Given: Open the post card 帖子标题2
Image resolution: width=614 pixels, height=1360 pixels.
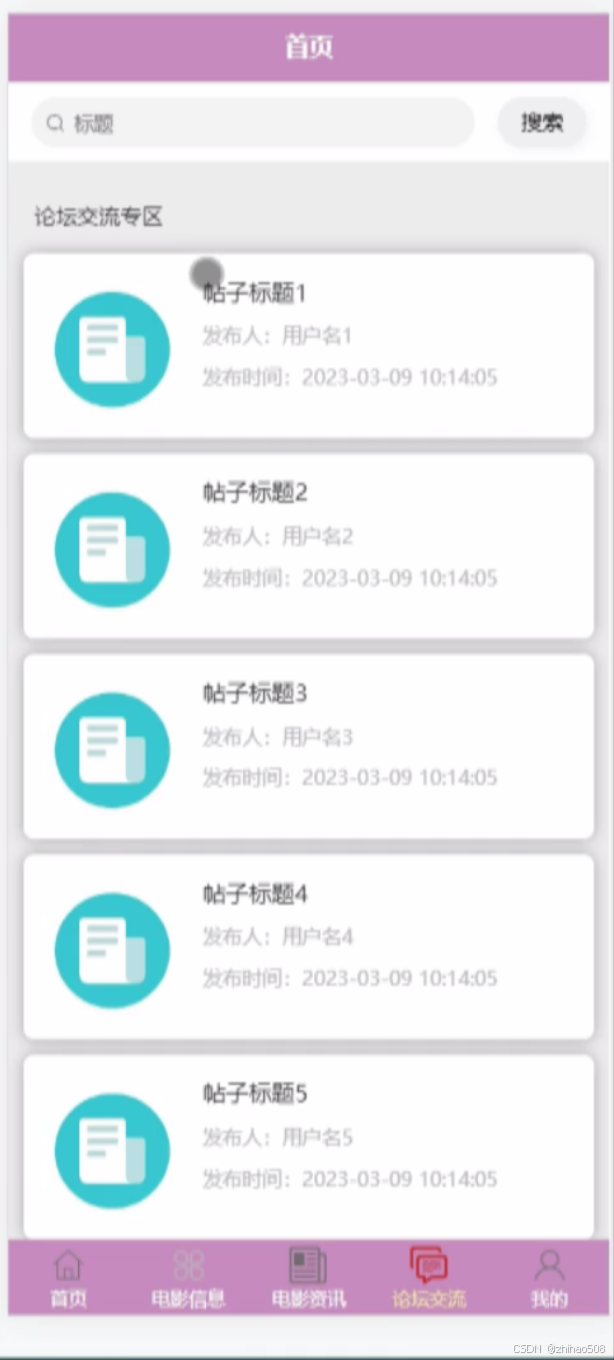Looking at the screenshot, I should coord(309,546).
